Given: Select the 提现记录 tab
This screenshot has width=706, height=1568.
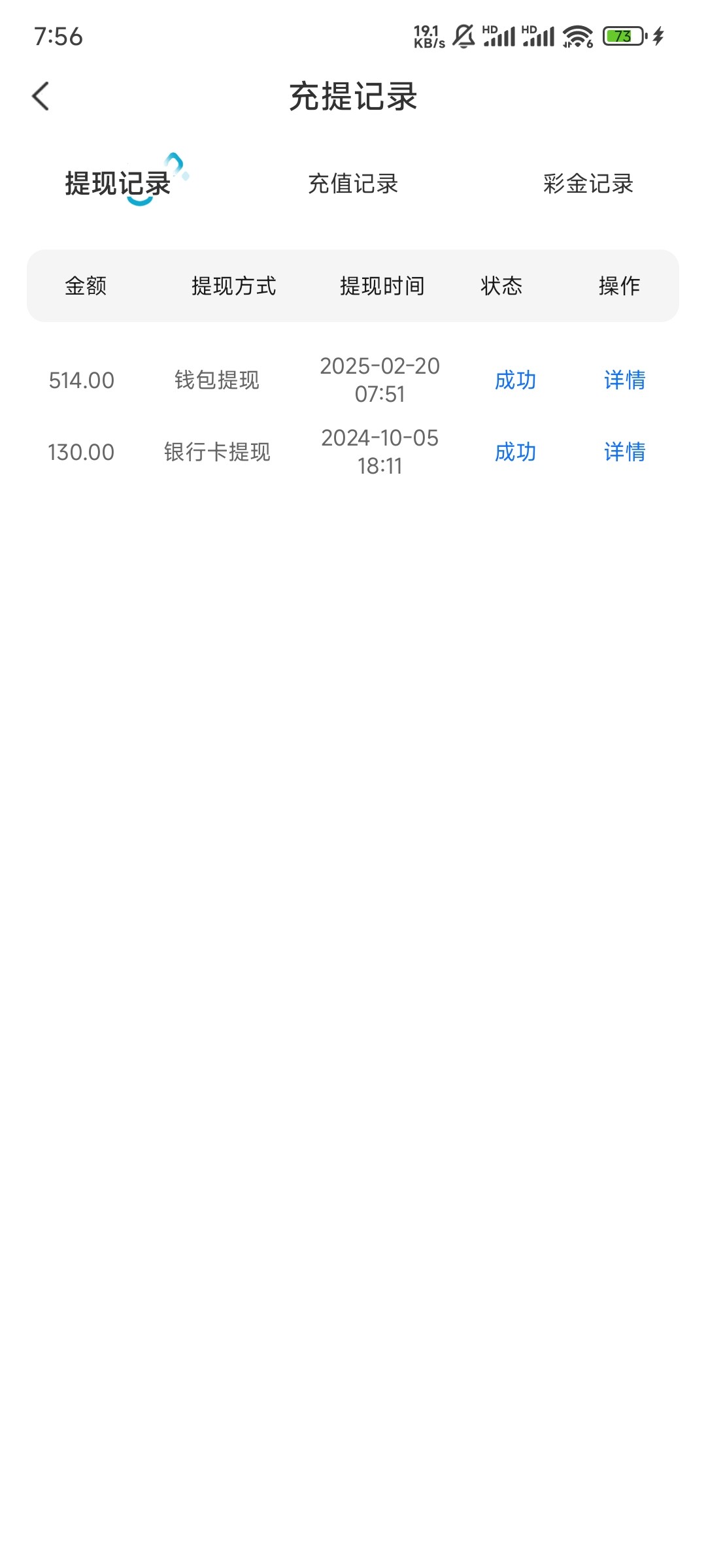Looking at the screenshot, I should tap(118, 184).
